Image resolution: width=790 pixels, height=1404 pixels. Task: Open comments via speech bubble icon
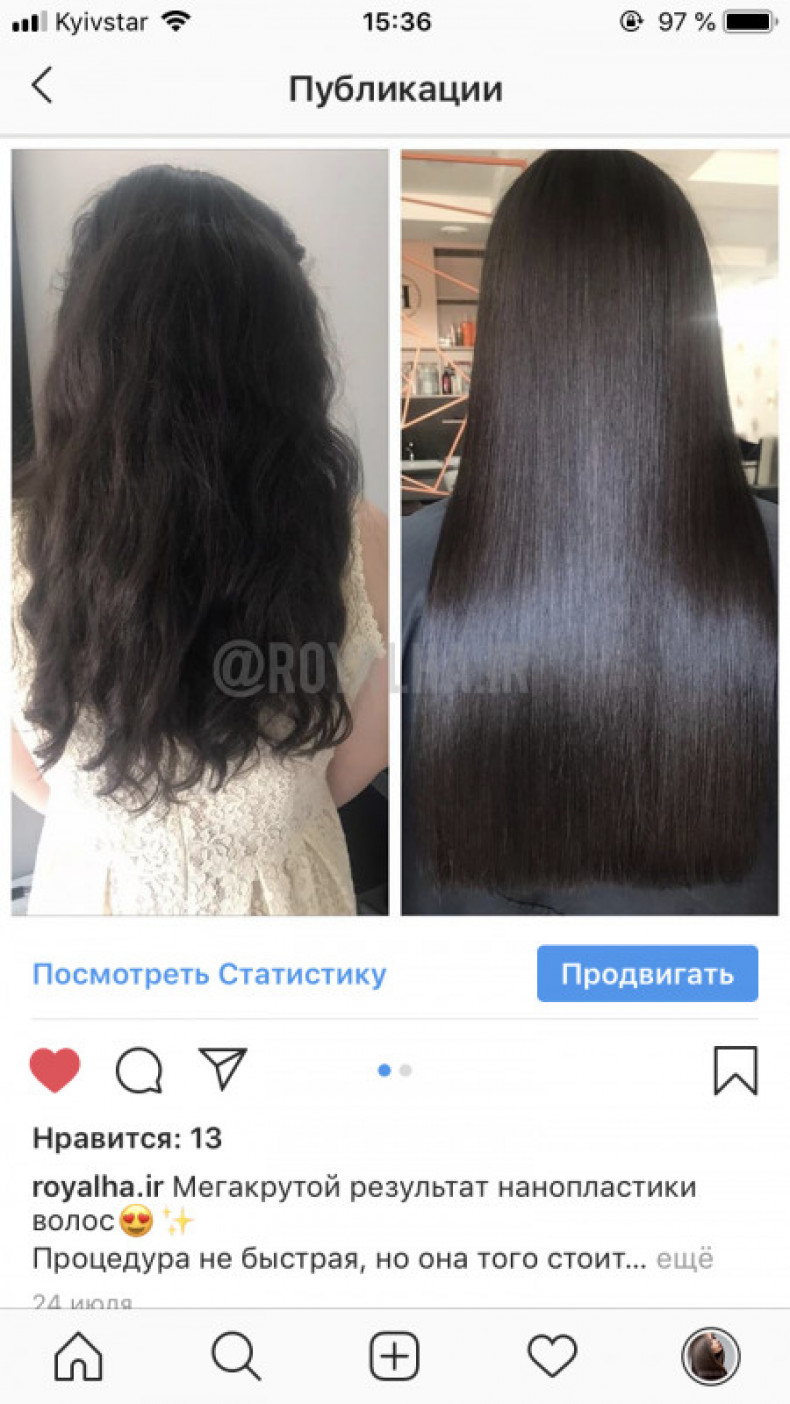coord(139,1071)
